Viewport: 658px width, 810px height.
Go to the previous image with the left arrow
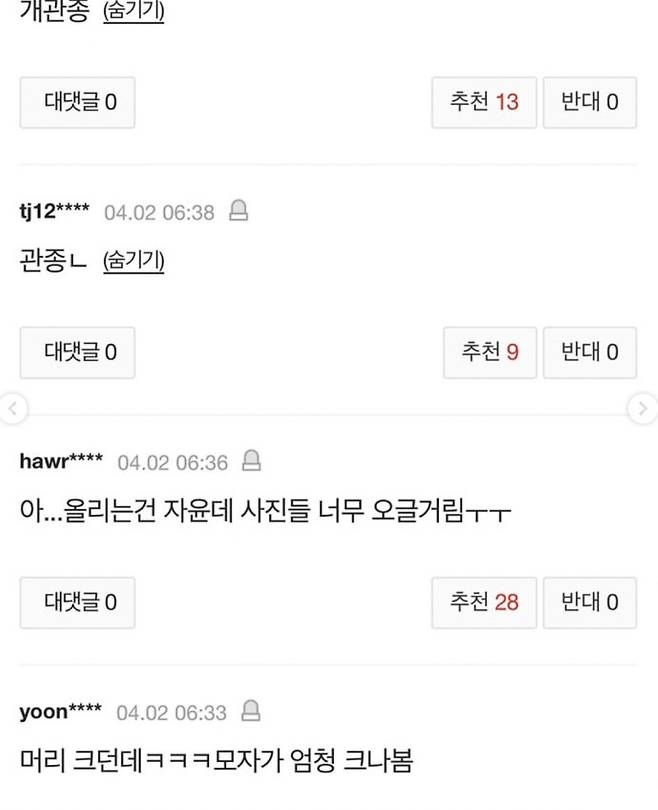pos(13,408)
